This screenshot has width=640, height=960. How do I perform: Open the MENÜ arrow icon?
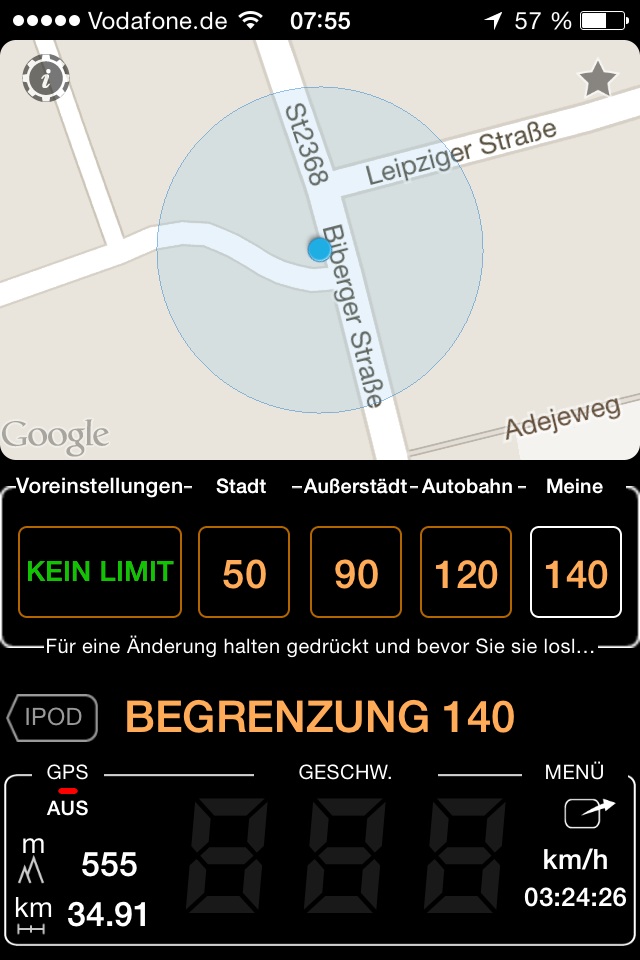588,812
